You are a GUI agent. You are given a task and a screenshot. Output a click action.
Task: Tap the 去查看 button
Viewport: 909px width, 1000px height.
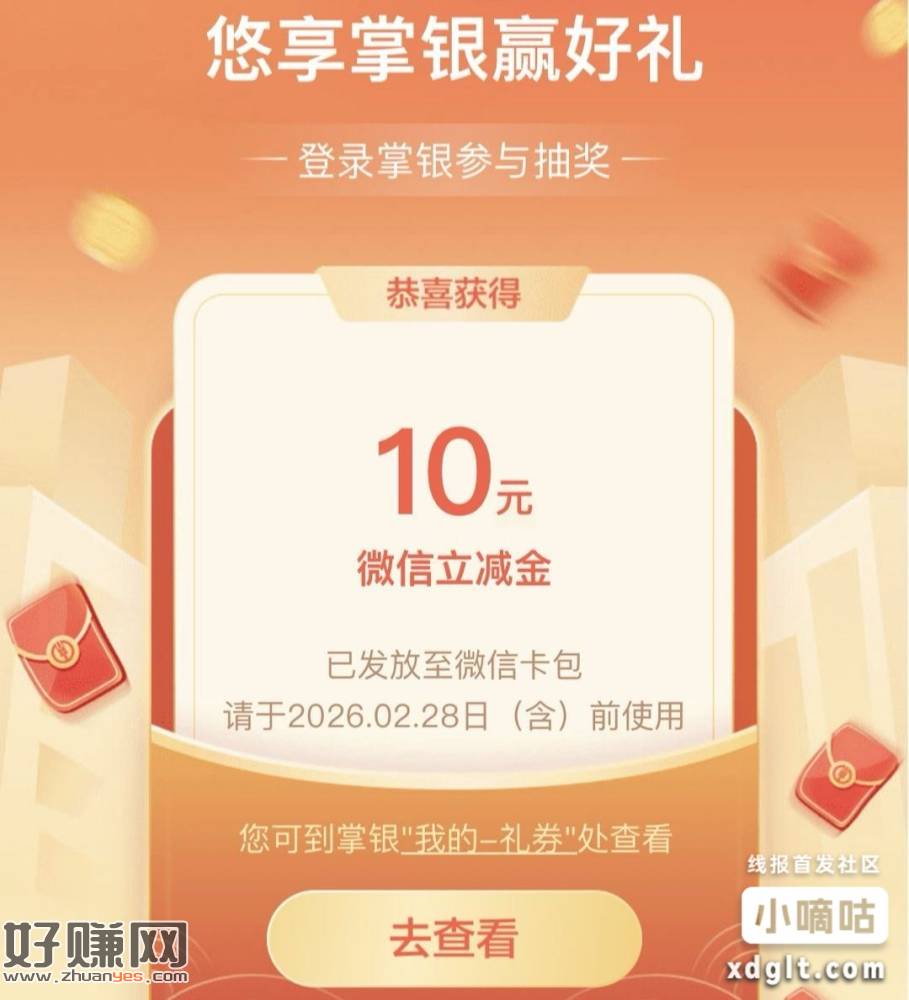(454, 939)
